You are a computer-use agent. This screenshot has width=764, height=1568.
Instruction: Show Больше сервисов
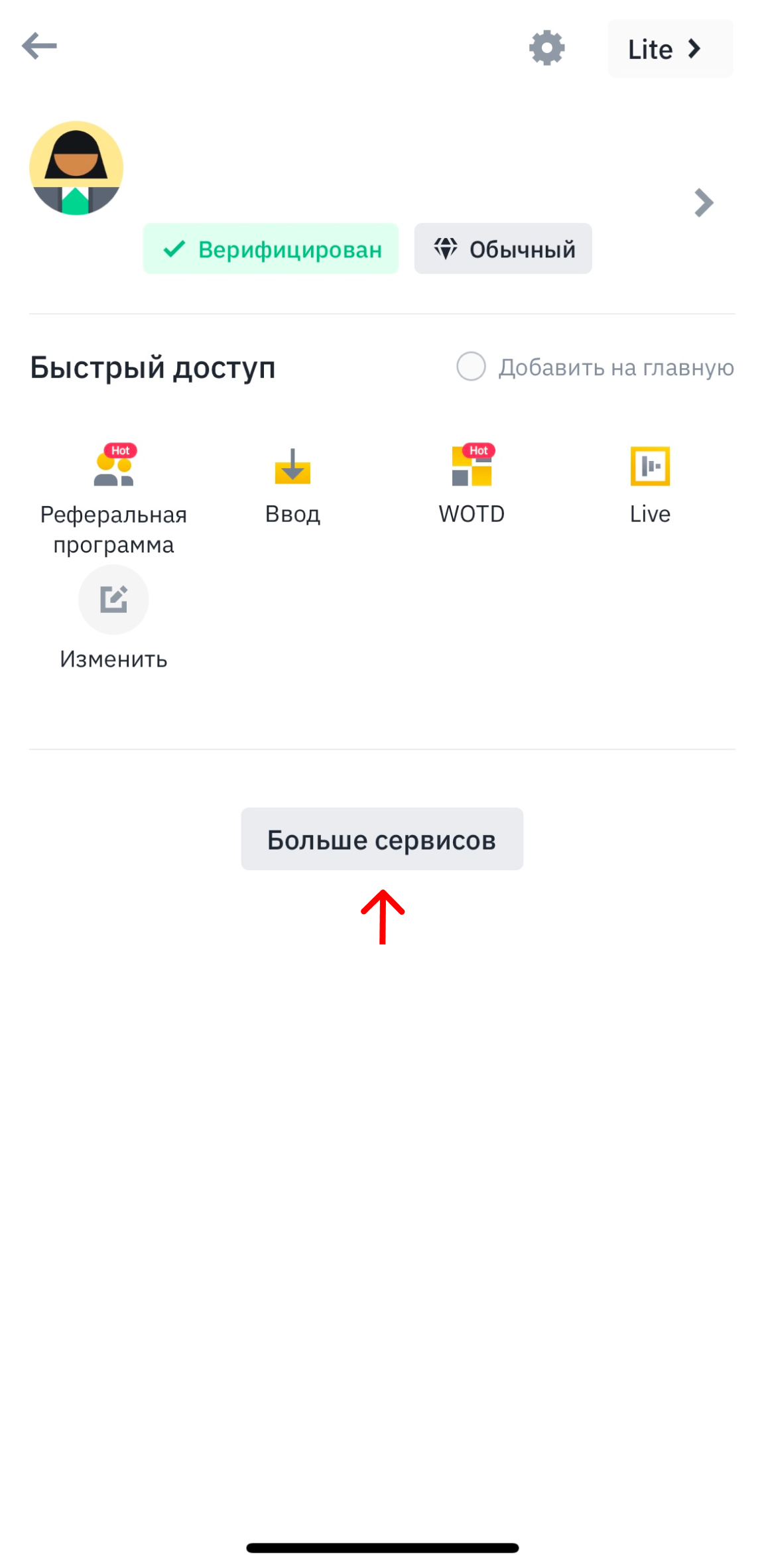382,839
